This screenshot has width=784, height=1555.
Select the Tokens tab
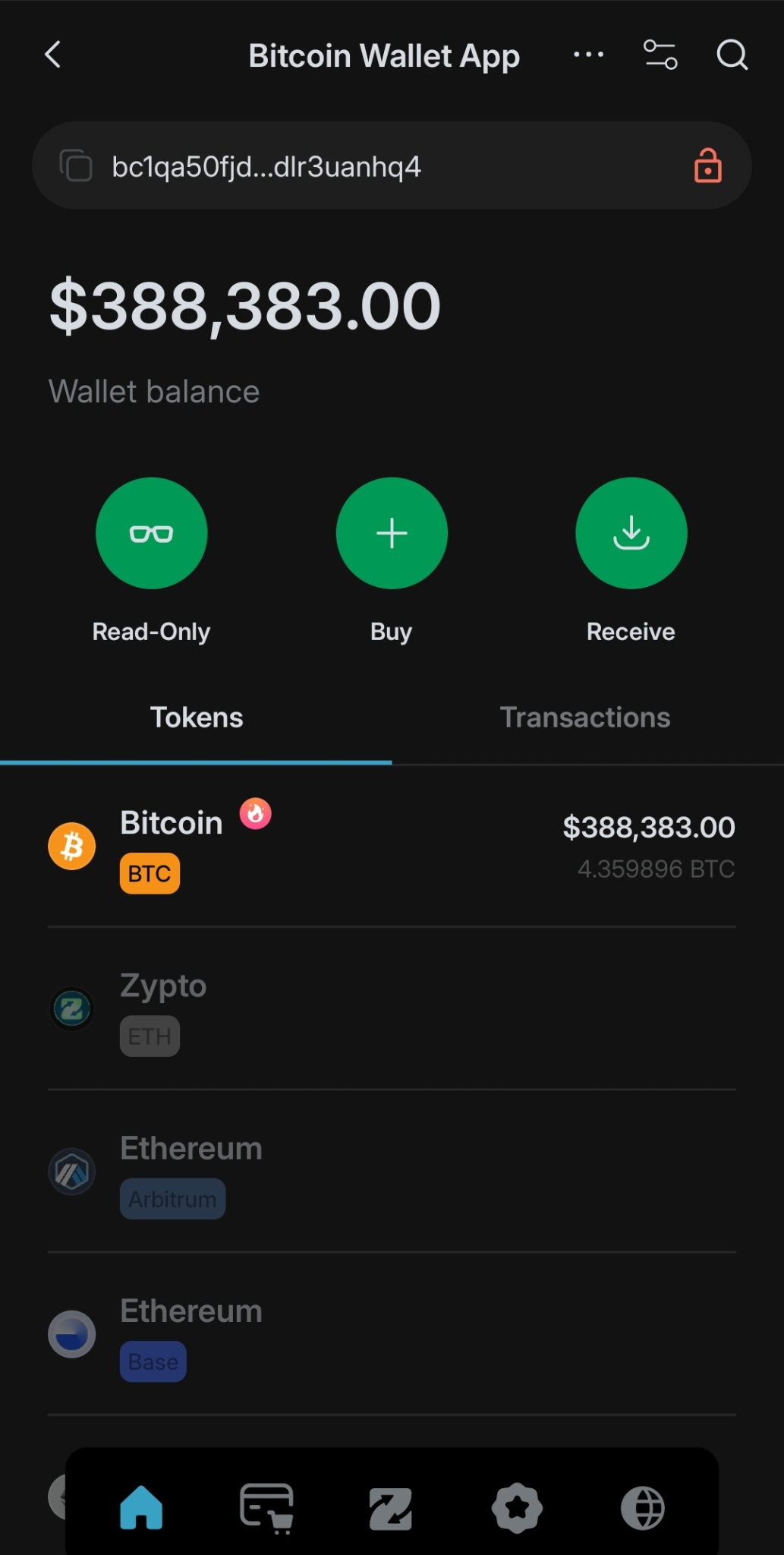pos(196,717)
